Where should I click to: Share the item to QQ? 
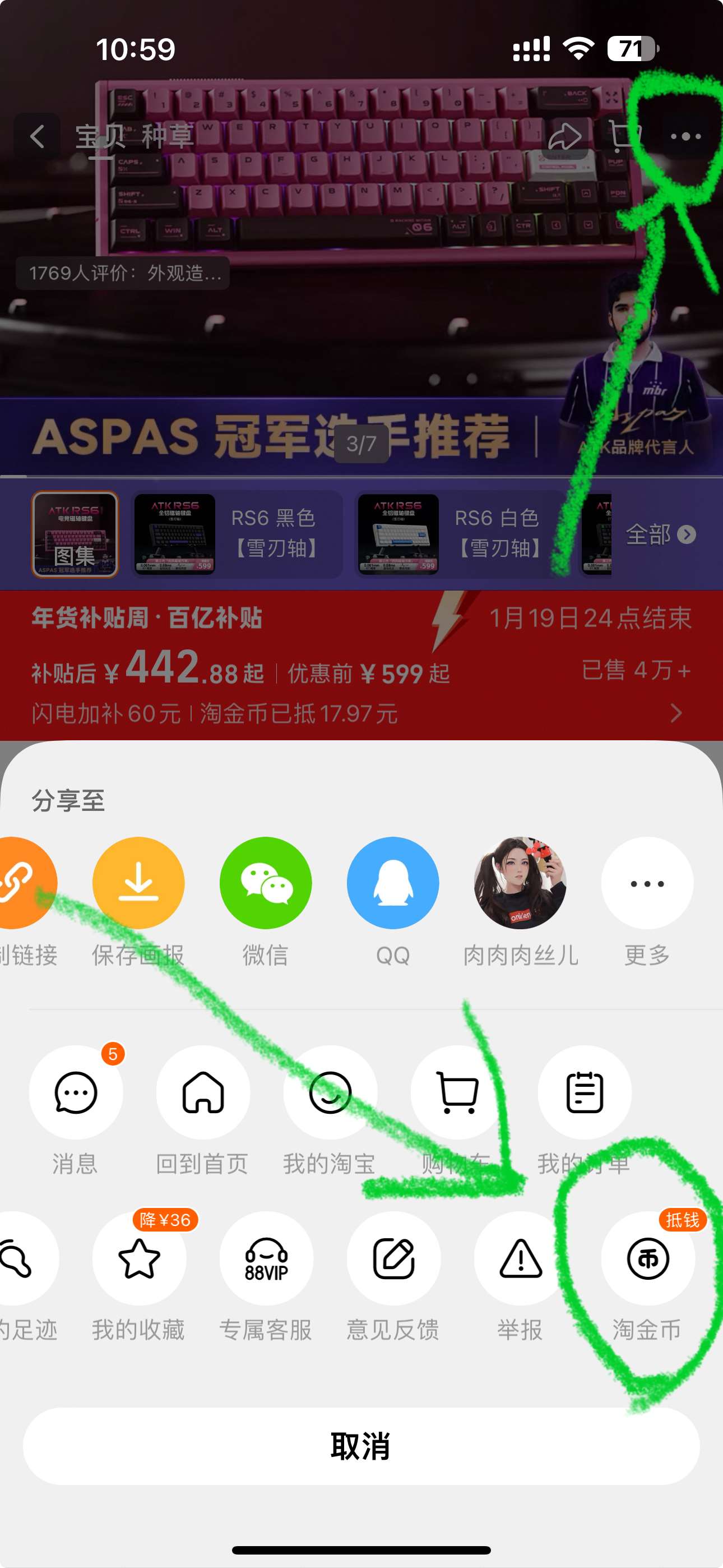click(392, 883)
